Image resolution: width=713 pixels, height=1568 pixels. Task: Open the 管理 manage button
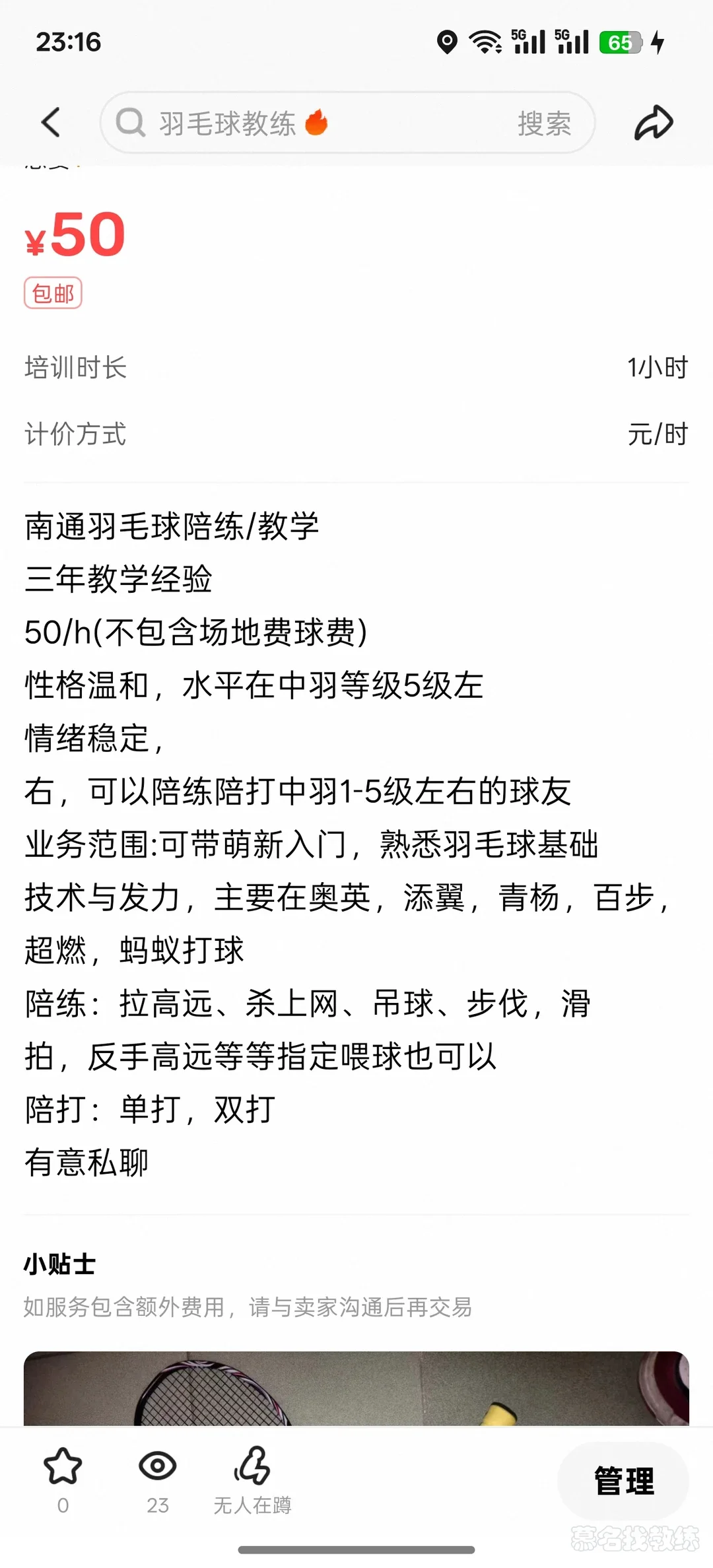[623, 1480]
